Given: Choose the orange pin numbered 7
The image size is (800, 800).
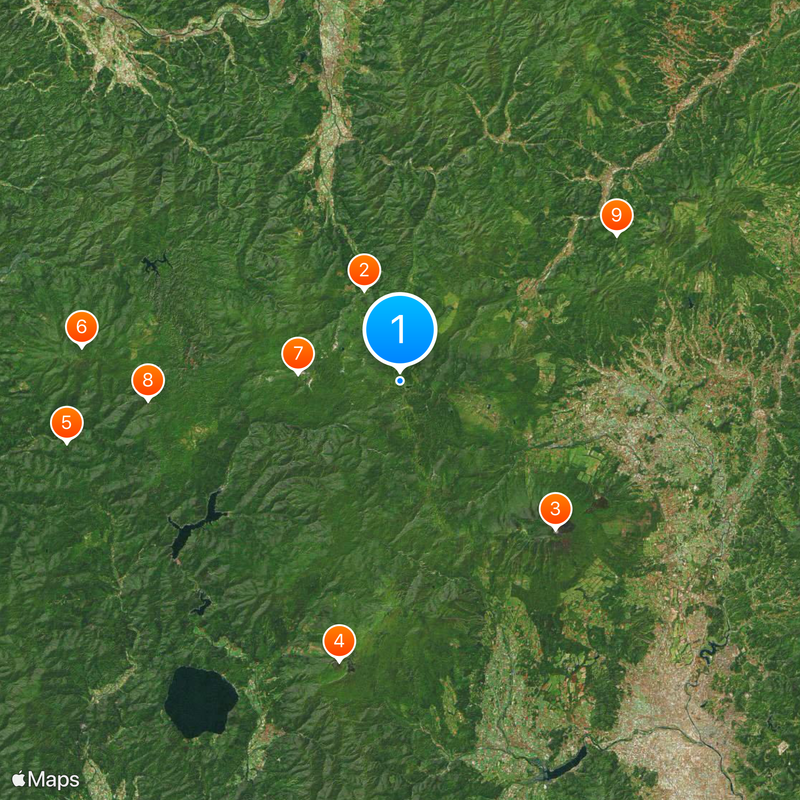Looking at the screenshot, I should point(298,354).
